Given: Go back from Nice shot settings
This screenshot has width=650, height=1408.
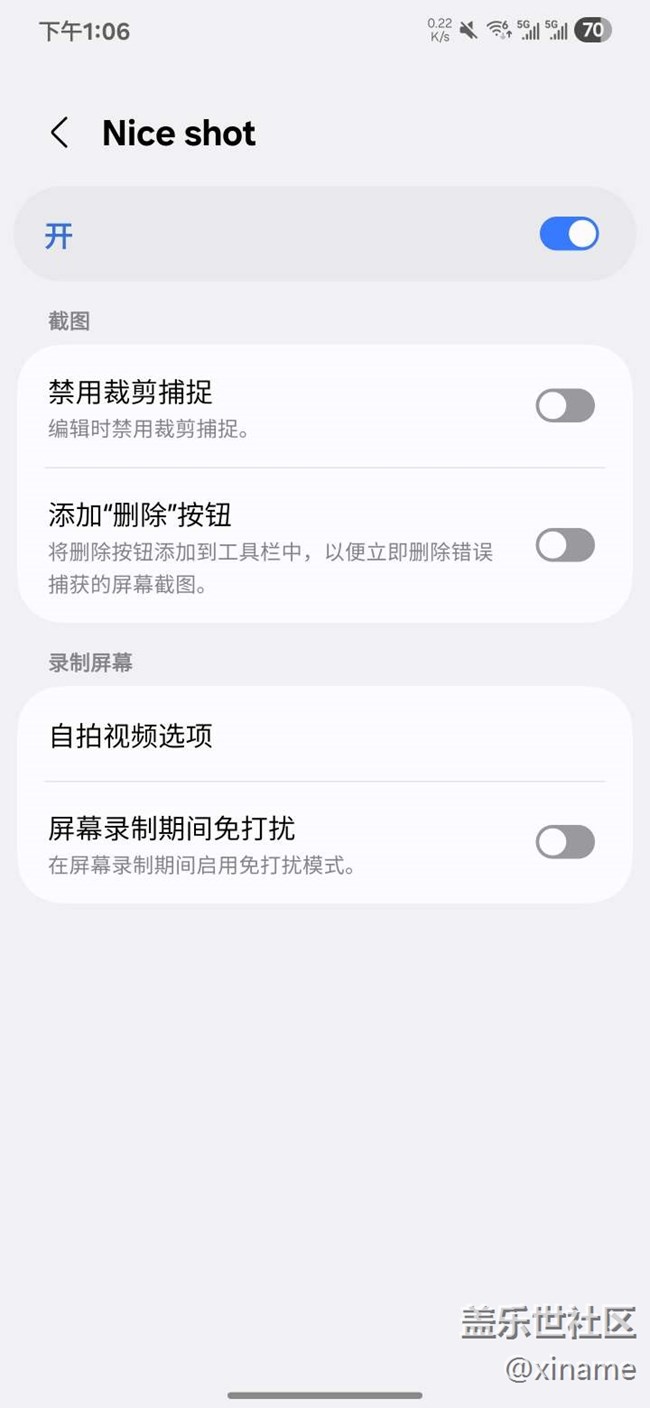Looking at the screenshot, I should pyautogui.click(x=60, y=133).
